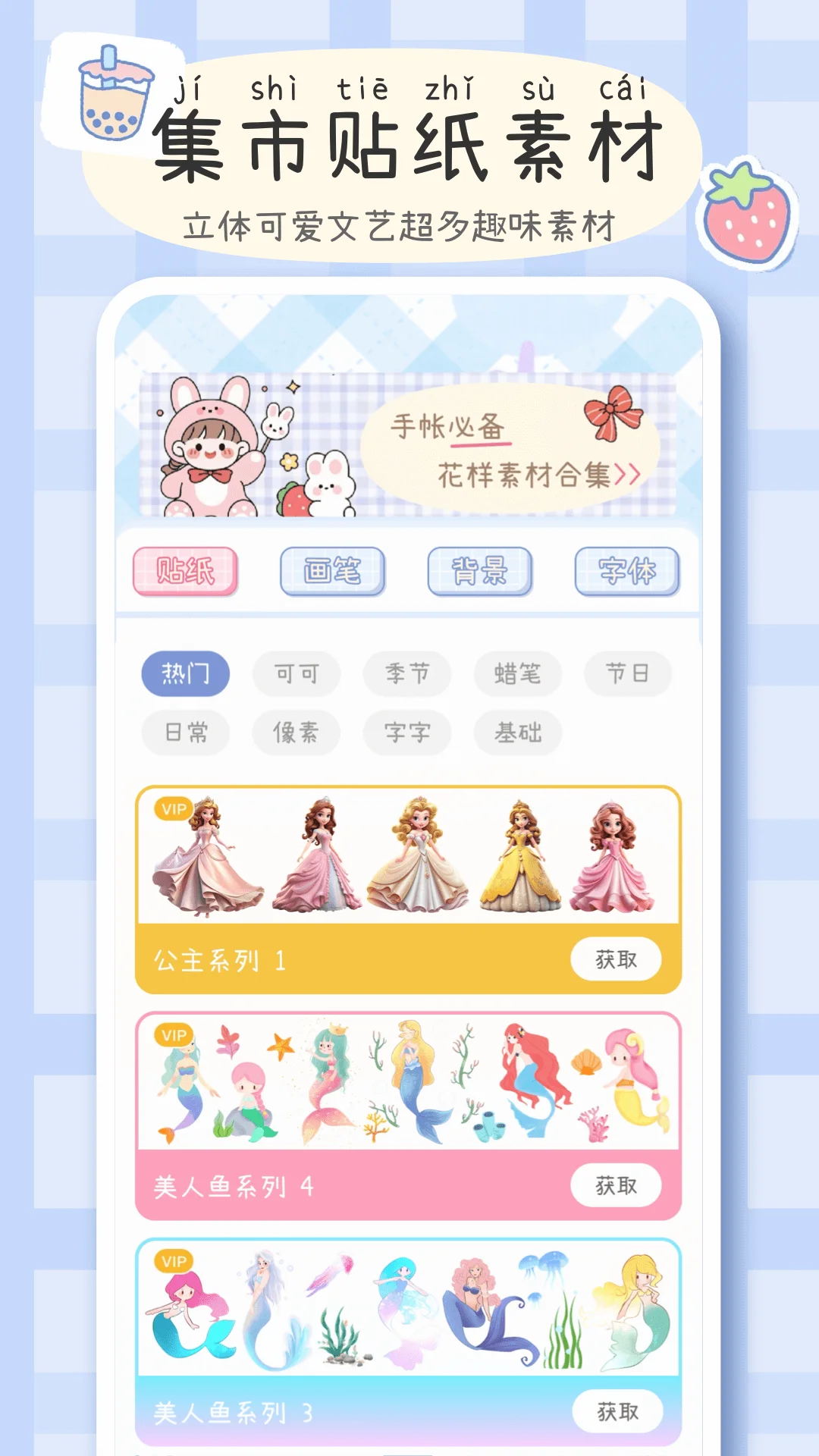Click the VIP badge on 公主系列 1
Screen dimensions: 819x1456
(x=174, y=808)
